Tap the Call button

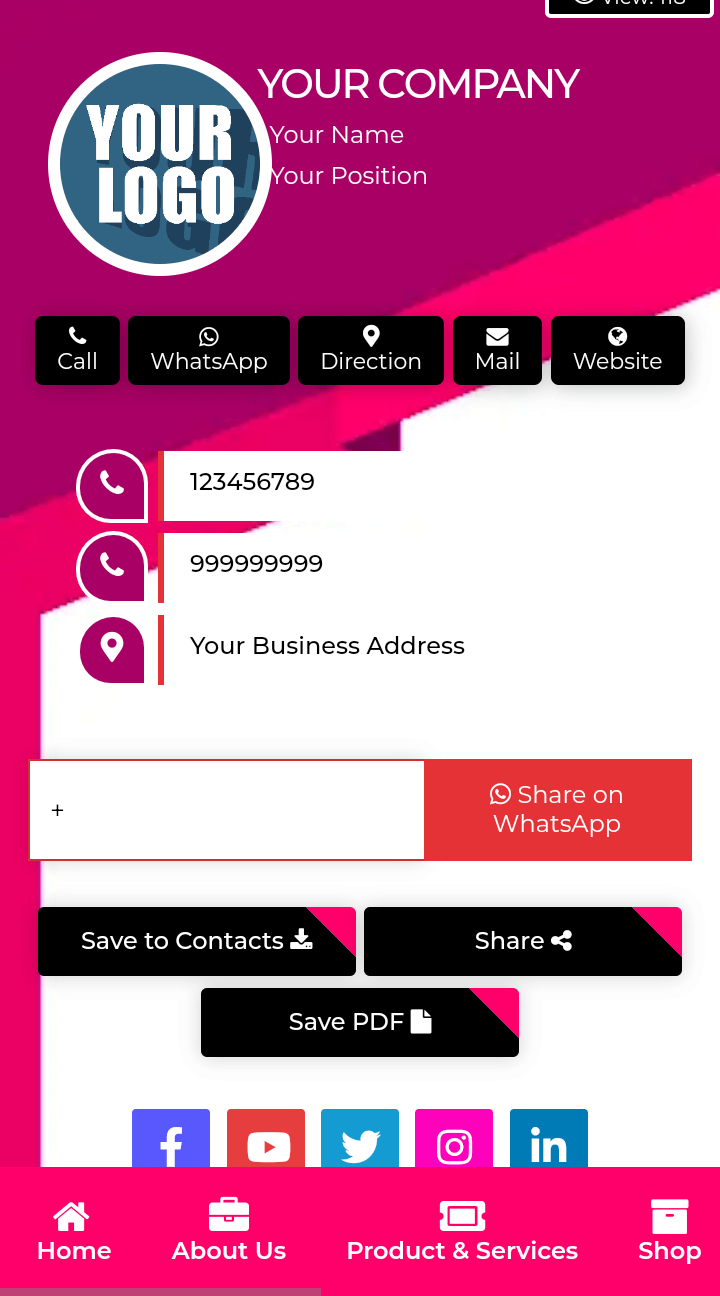(x=77, y=350)
